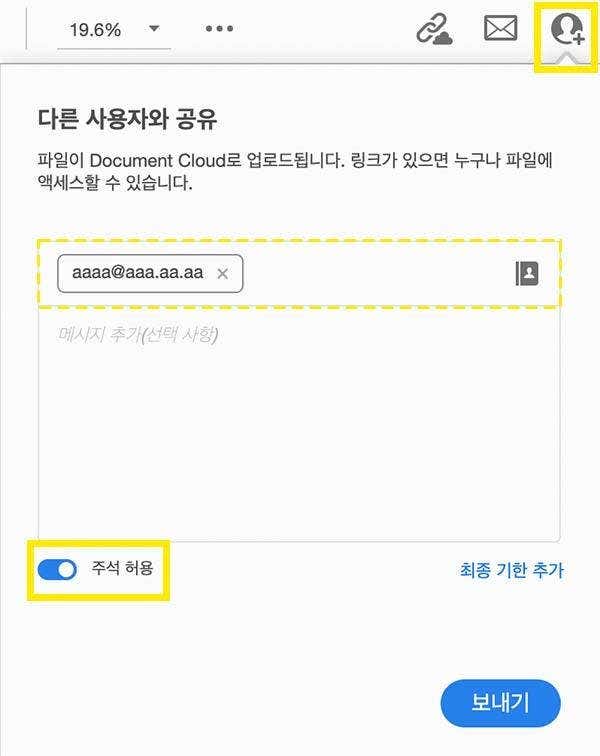Tap the share with others person icon
The image size is (600, 756).
(x=567, y=30)
